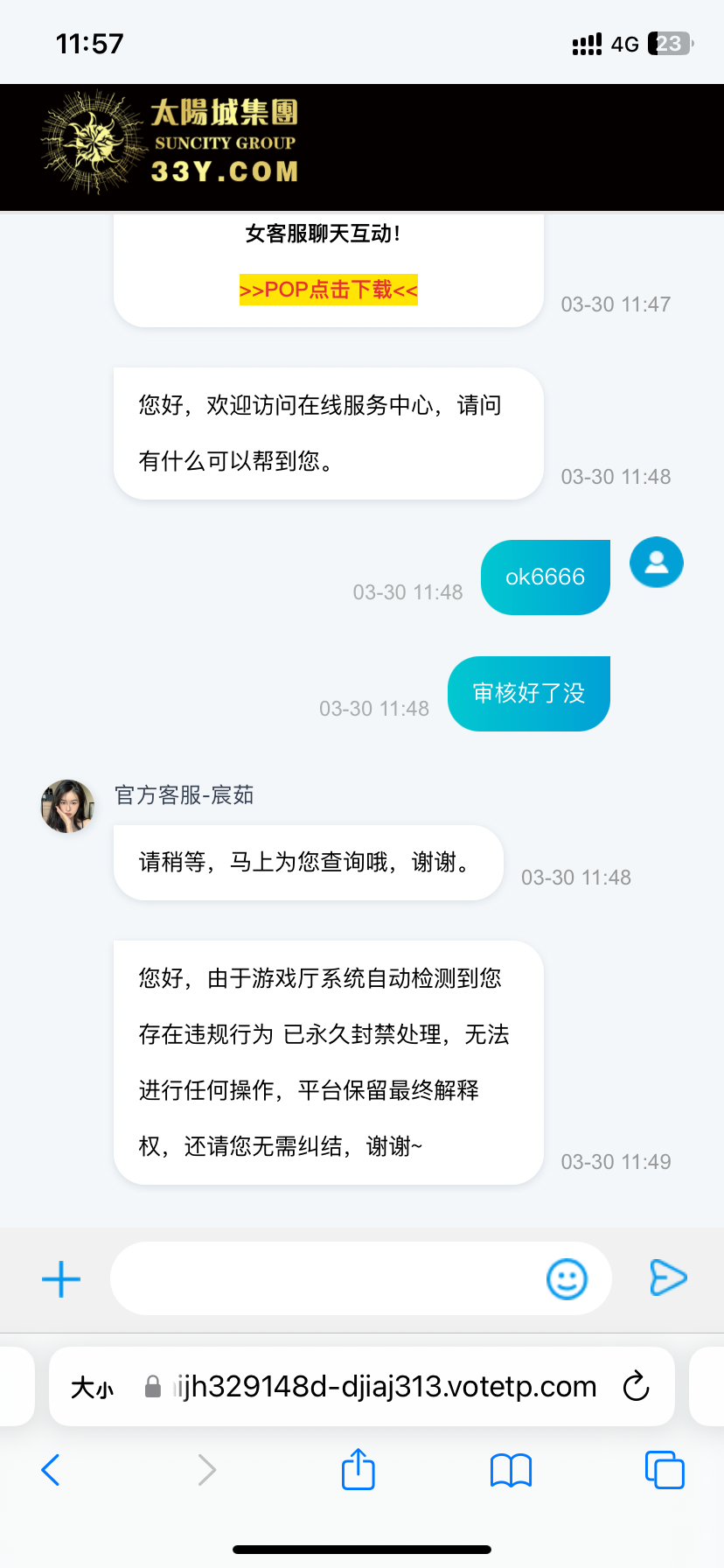
Task: Tap 宸茹's customer service profile photo
Action: click(67, 806)
